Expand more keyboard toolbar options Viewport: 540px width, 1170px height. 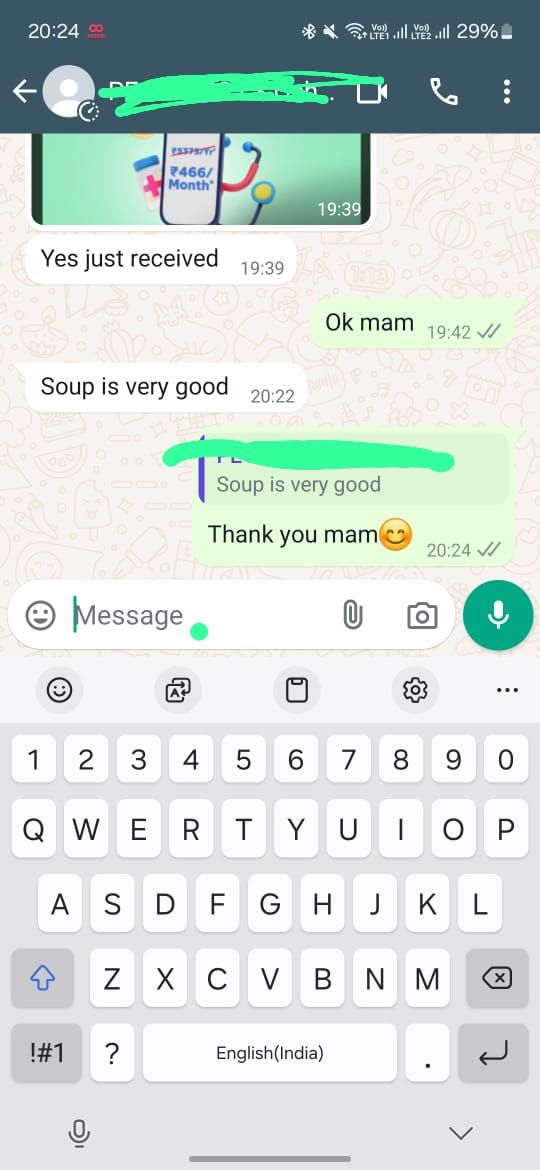click(x=506, y=690)
